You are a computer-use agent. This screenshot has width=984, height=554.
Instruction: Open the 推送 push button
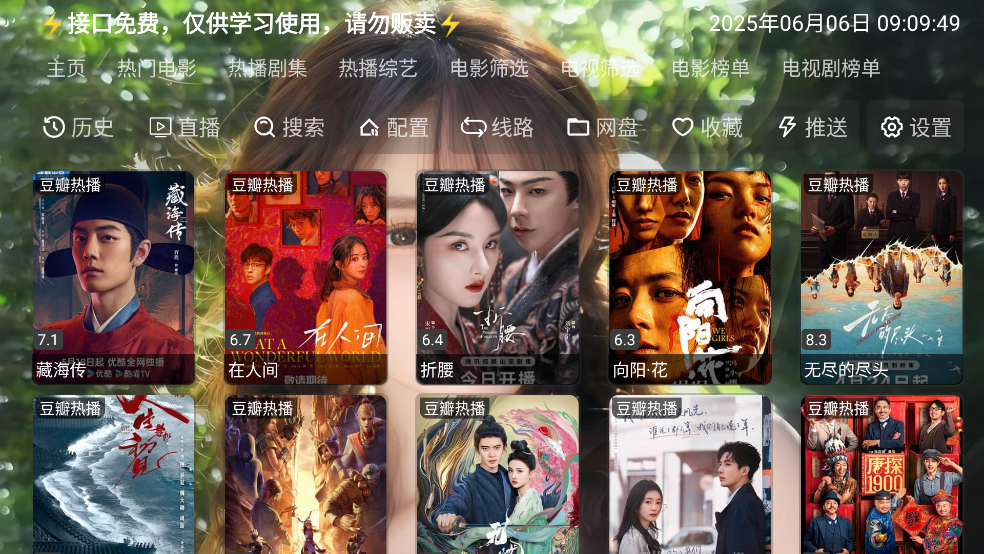coord(812,127)
